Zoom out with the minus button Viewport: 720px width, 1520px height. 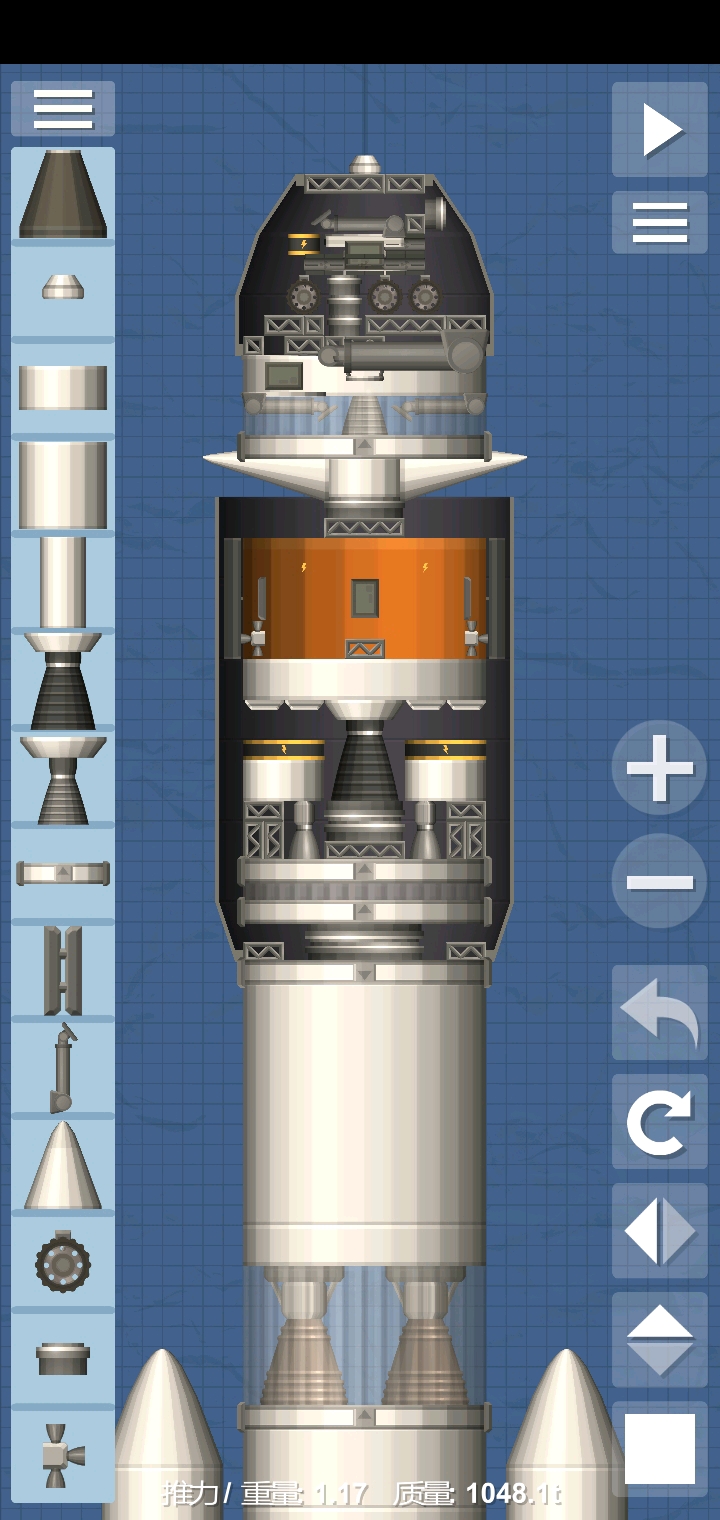pos(659,881)
